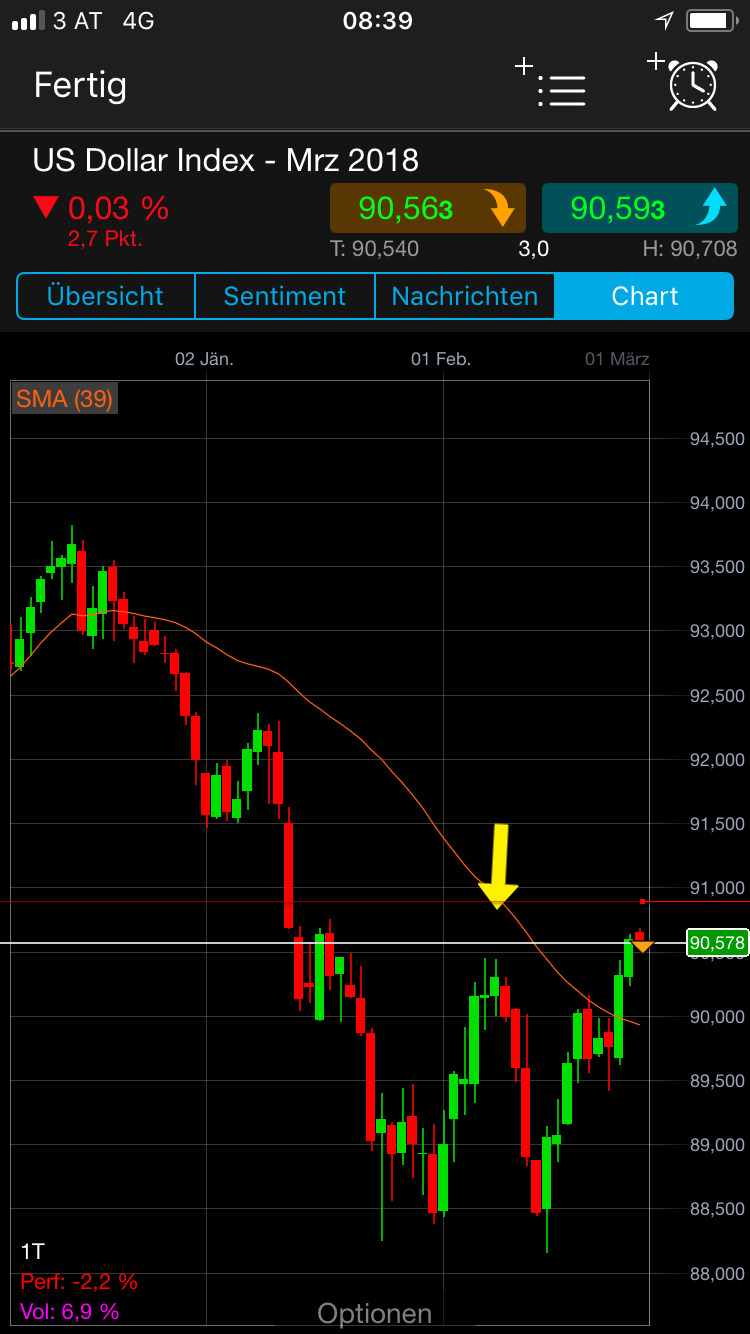Open the Nachrichten tab
This screenshot has height=1334, width=750.
click(x=464, y=296)
